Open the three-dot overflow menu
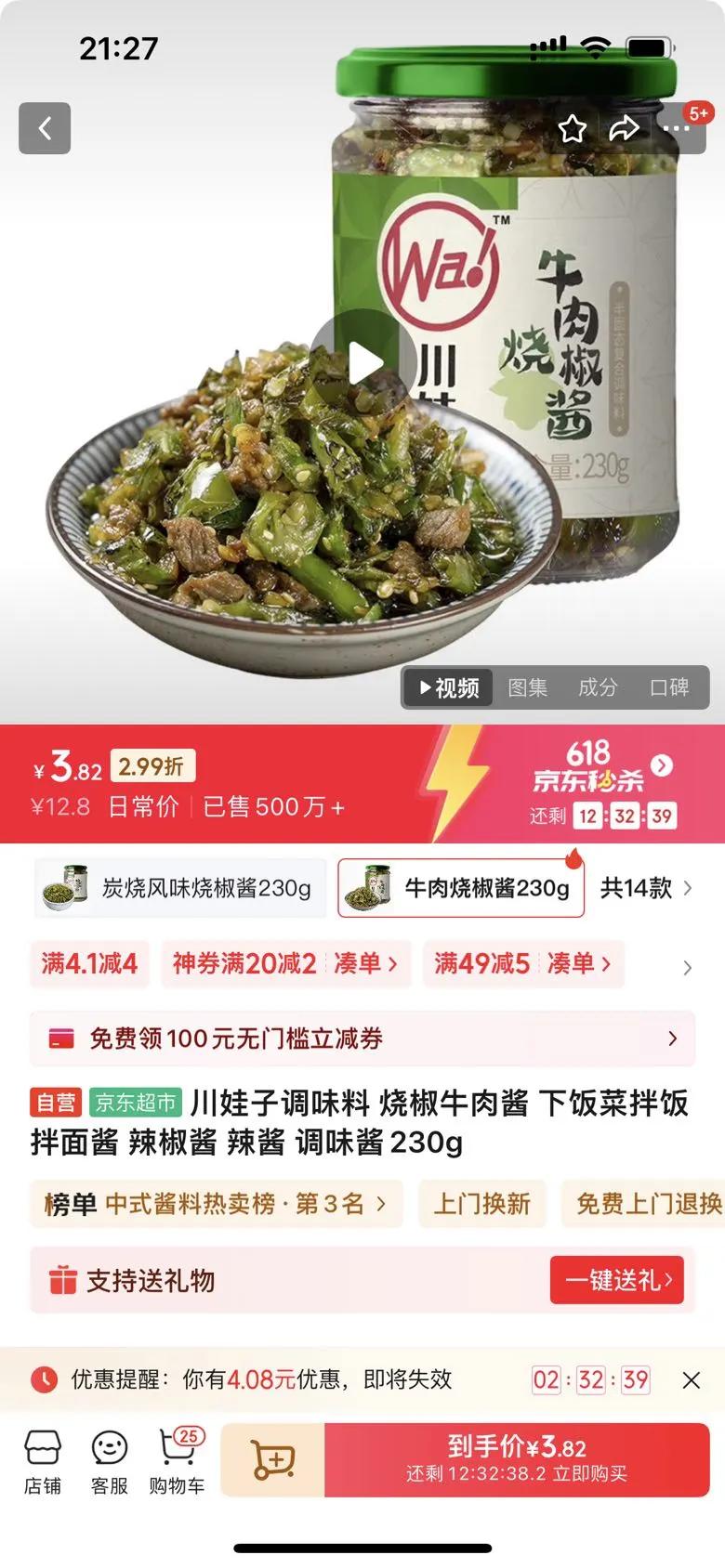 (677, 128)
